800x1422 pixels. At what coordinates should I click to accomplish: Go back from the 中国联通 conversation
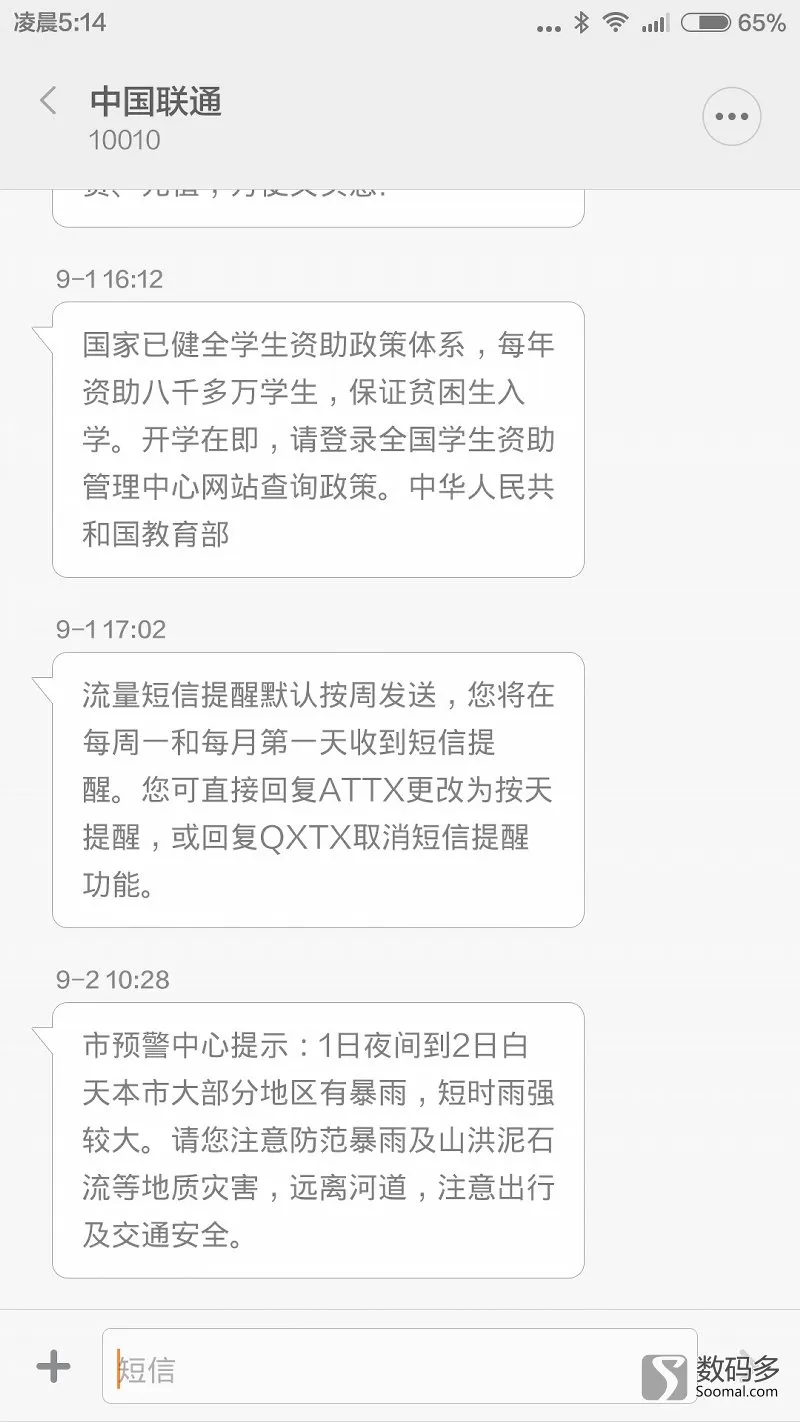pos(47,101)
